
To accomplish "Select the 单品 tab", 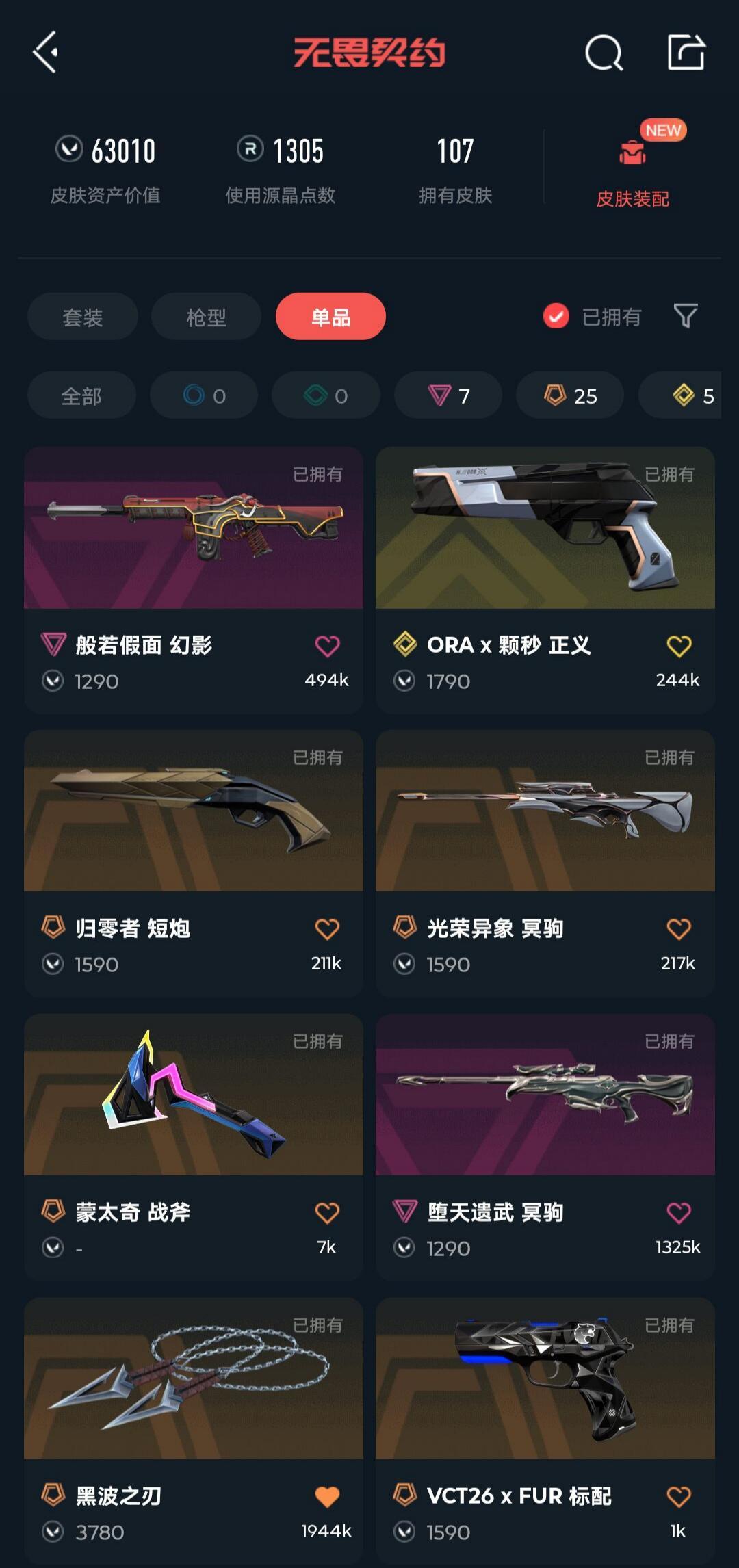I will click(x=330, y=317).
